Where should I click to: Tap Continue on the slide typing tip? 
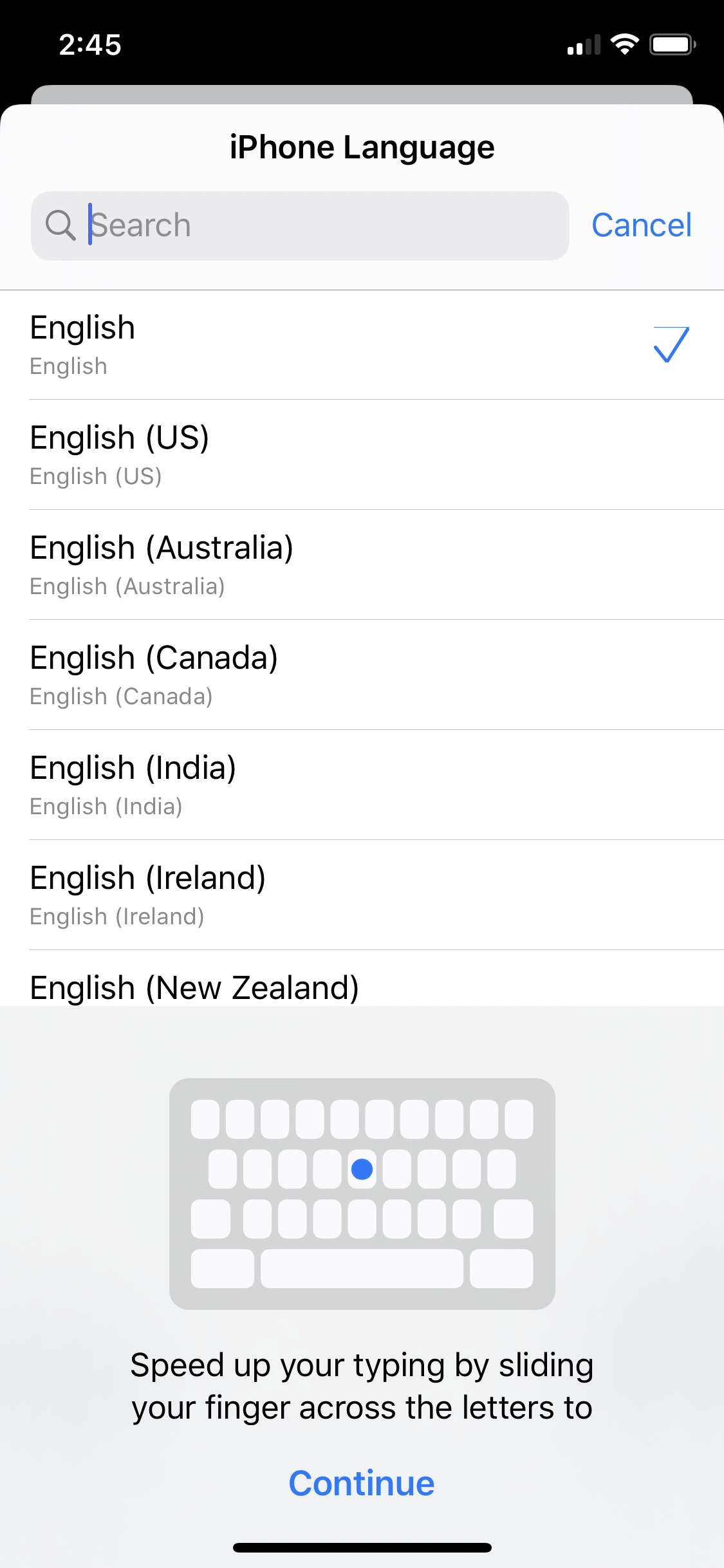pos(362,1483)
